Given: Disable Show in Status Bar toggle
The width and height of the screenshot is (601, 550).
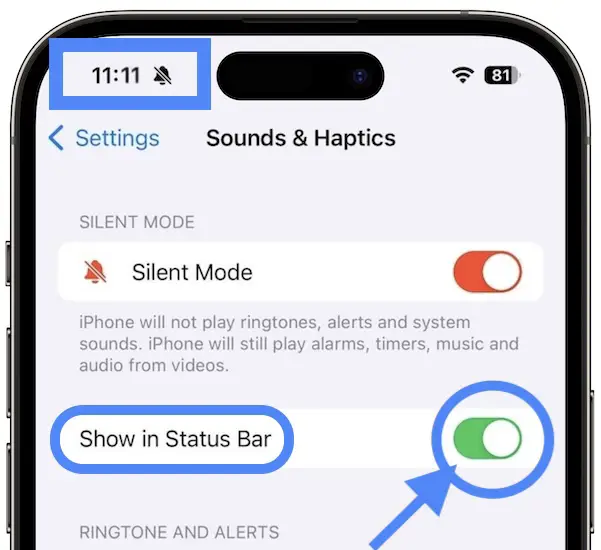Looking at the screenshot, I should point(488,438).
